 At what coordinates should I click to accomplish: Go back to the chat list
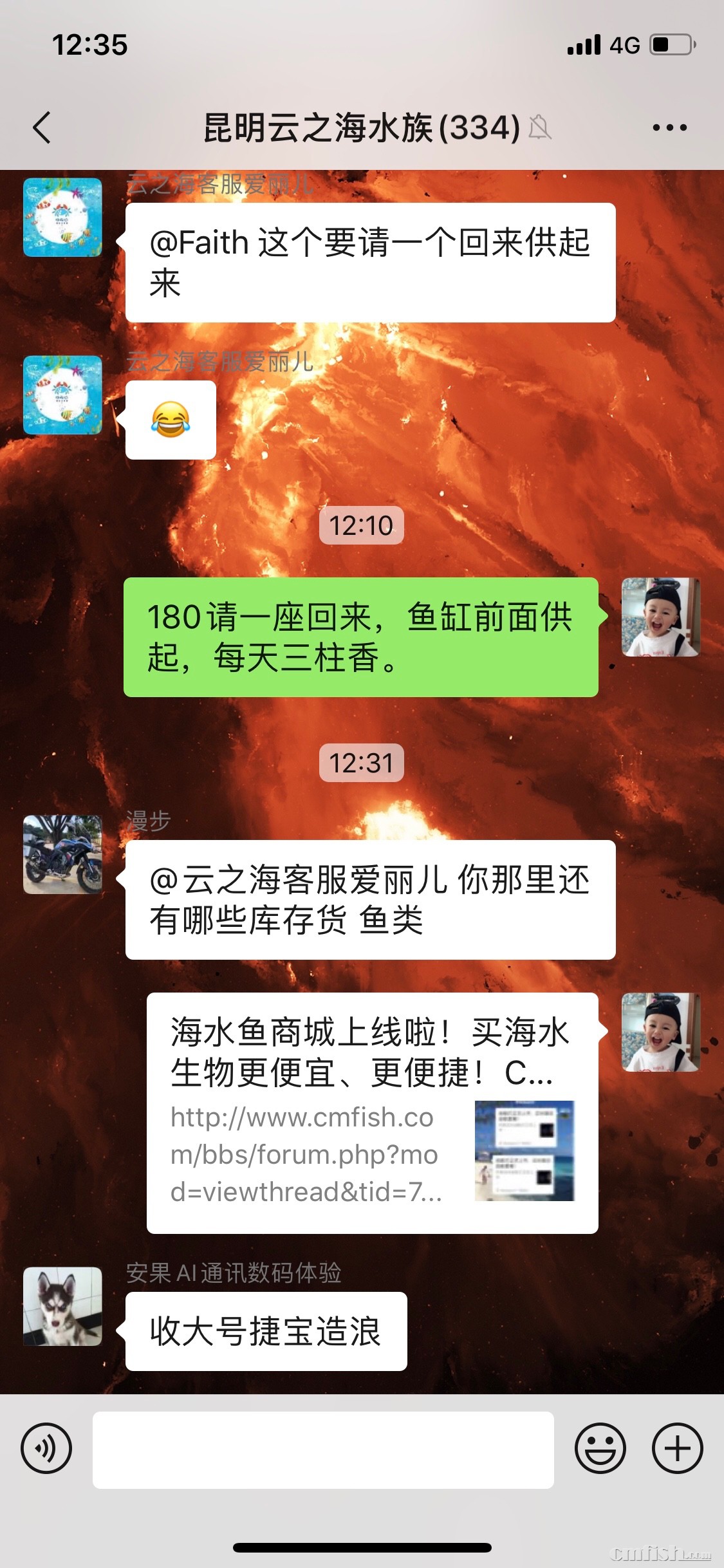[42, 127]
